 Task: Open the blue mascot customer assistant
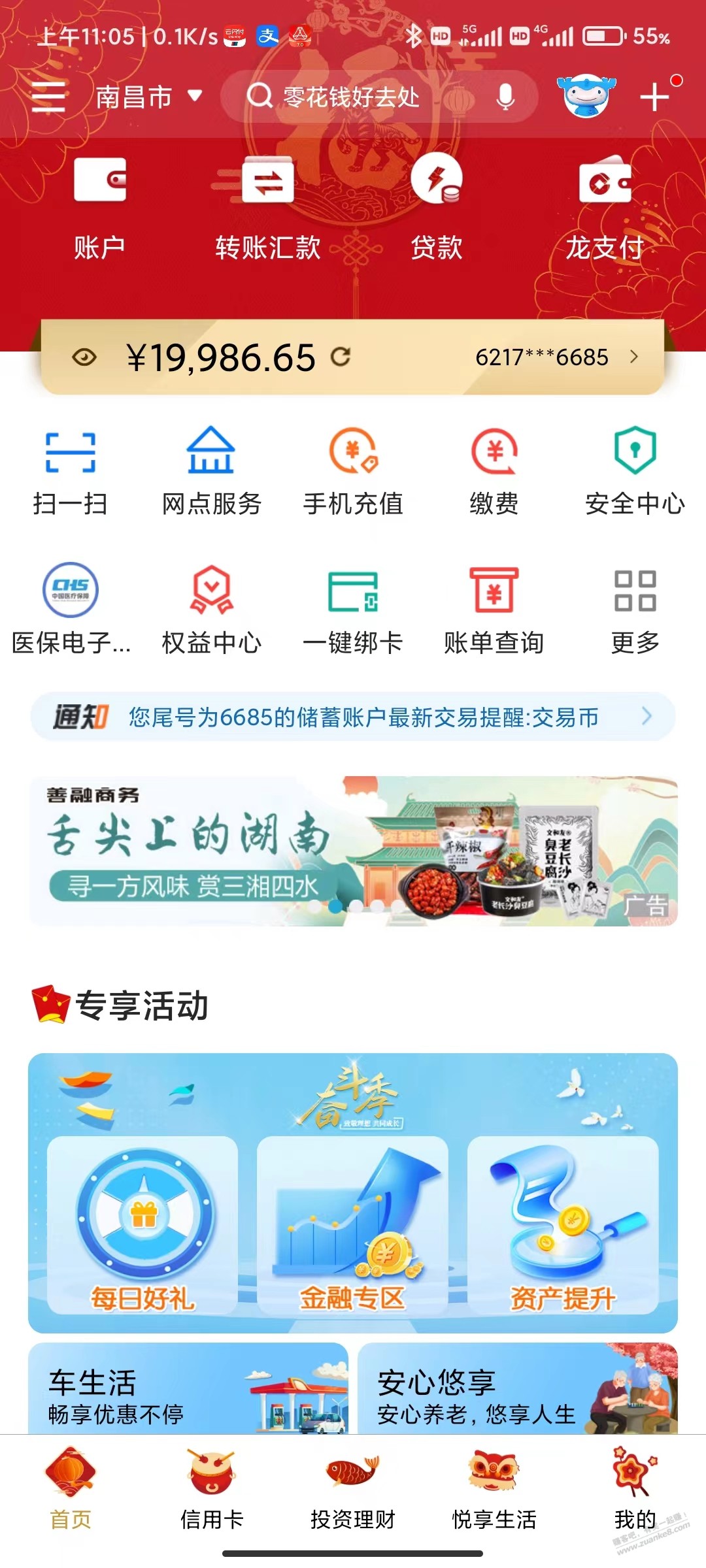coord(586,96)
